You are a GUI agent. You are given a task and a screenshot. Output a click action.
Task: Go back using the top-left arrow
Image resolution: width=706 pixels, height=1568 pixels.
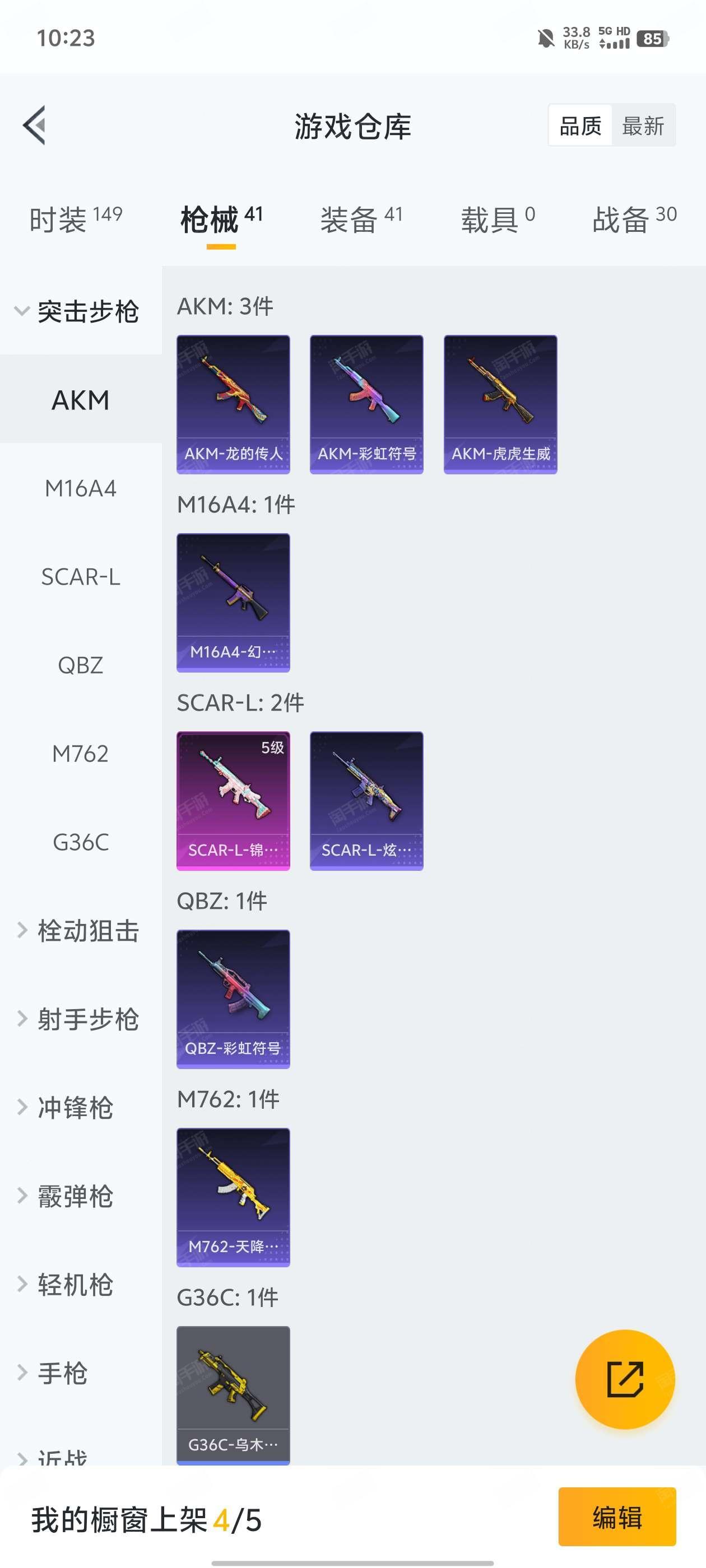click(35, 125)
